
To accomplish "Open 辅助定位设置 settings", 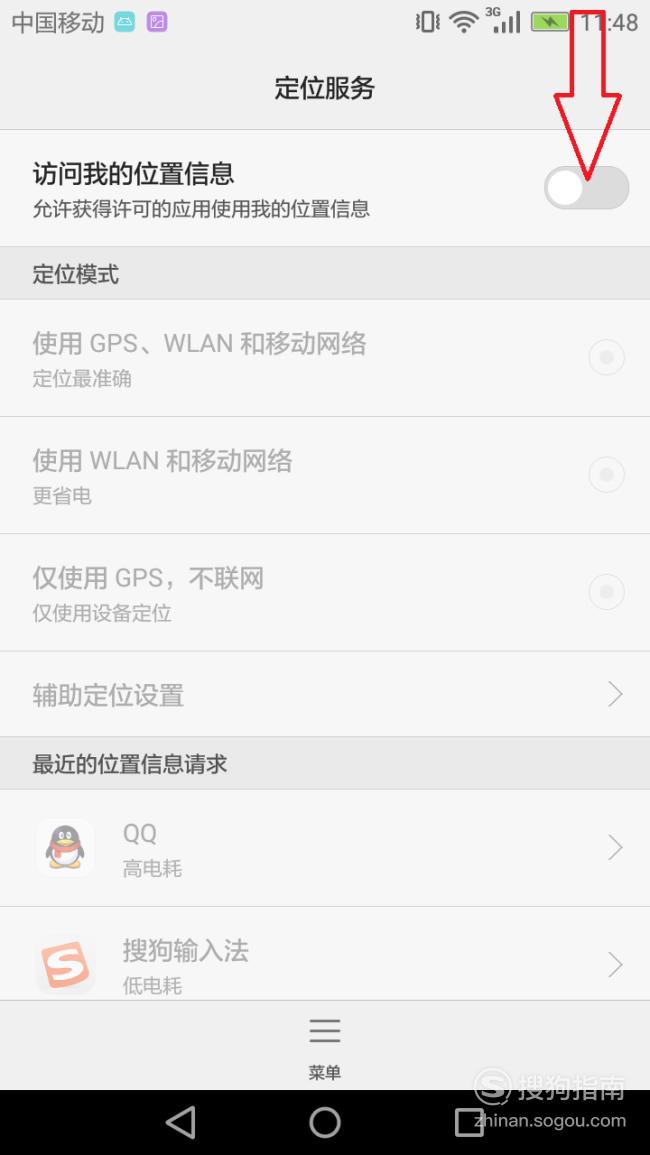I will [x=325, y=694].
